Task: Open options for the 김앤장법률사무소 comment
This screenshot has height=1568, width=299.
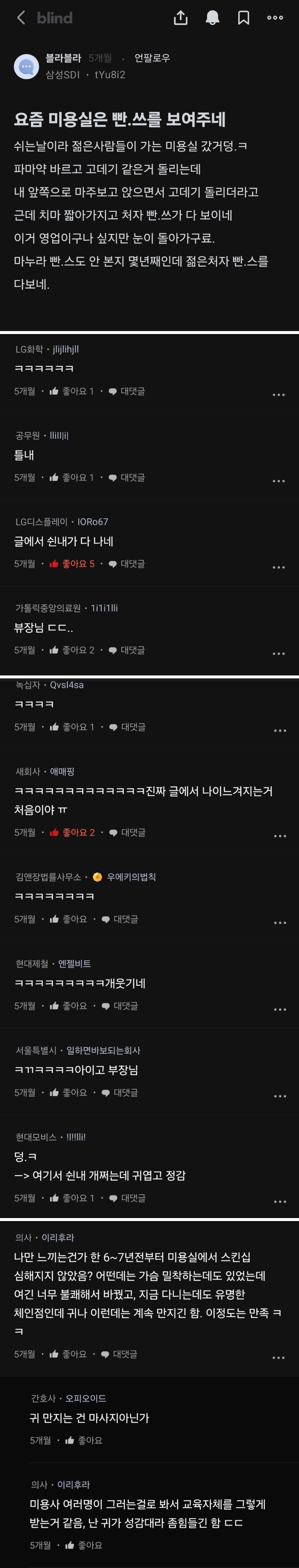Action: [x=280, y=923]
